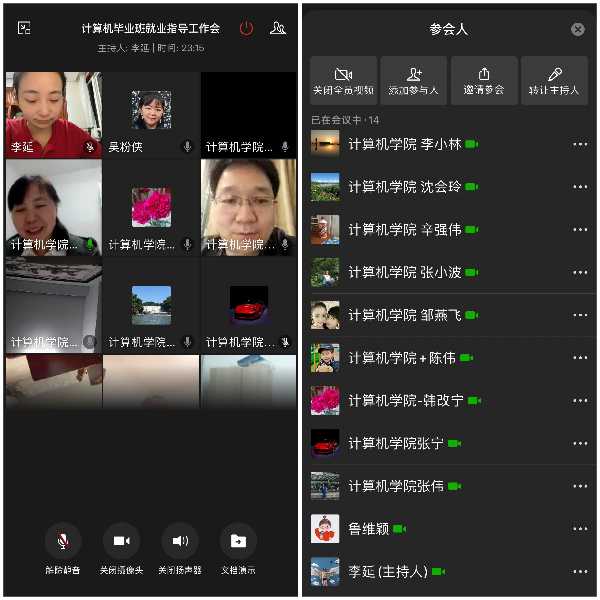Open the participants list icon
Screen dimensions: 600x600
(x=277, y=28)
